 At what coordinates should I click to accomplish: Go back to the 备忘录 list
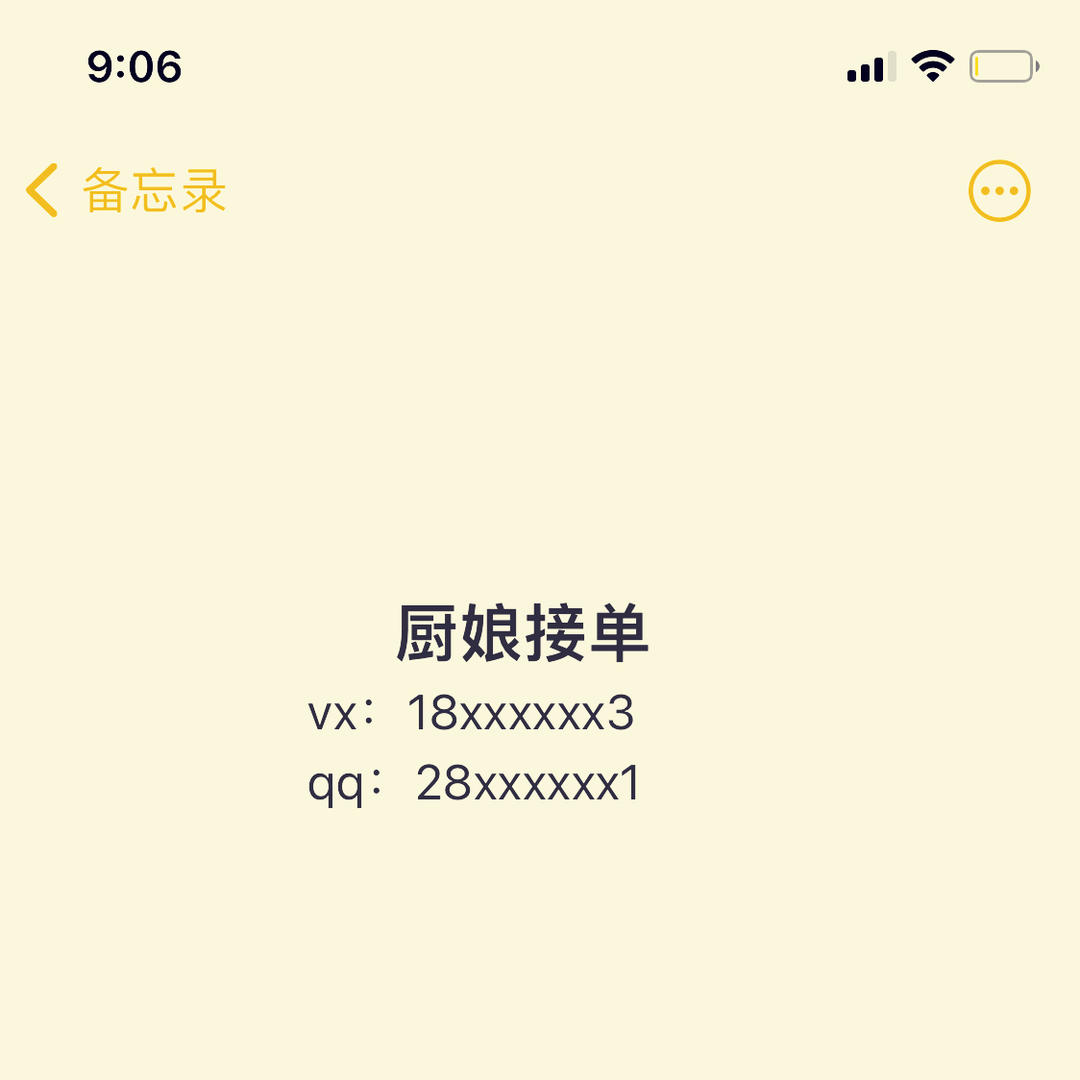[x=126, y=191]
